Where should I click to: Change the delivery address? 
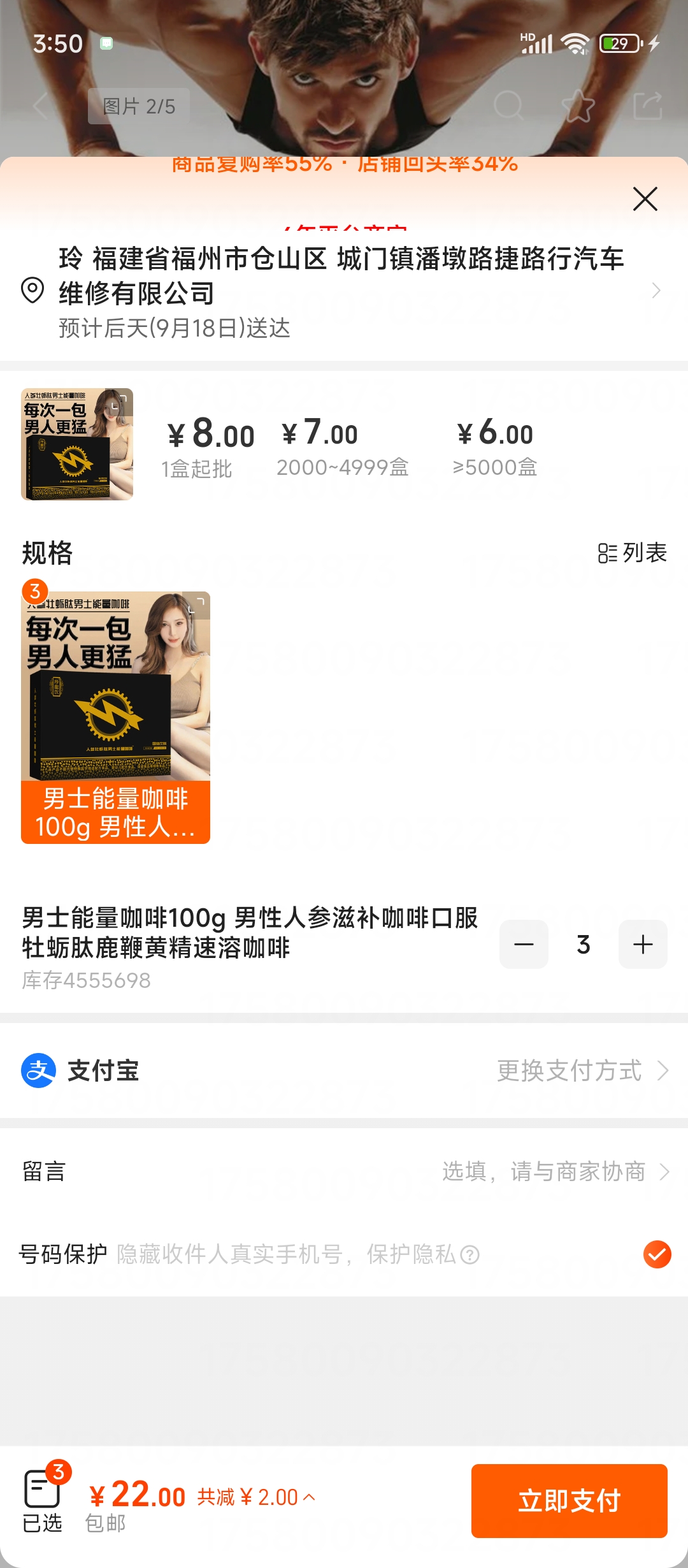pos(344,291)
